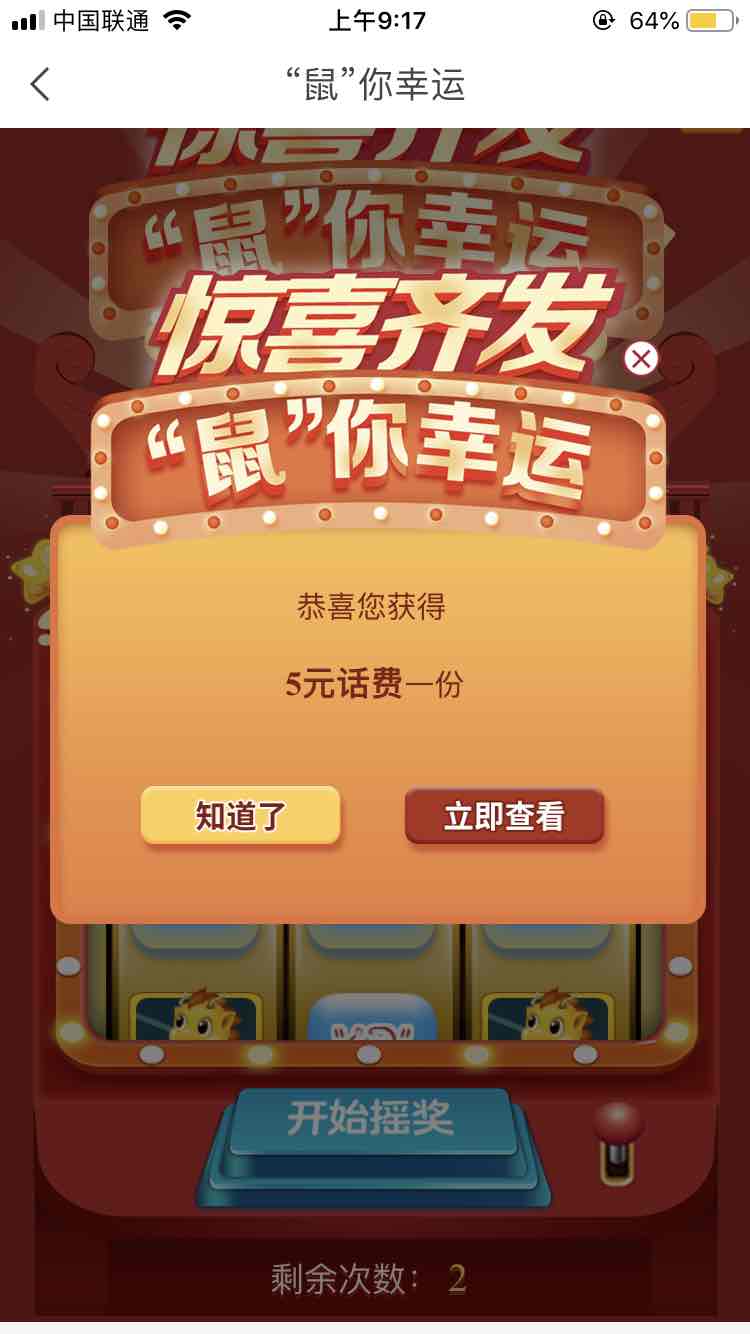
Task: Tap 立即查看 to view the prize
Action: coord(504,816)
